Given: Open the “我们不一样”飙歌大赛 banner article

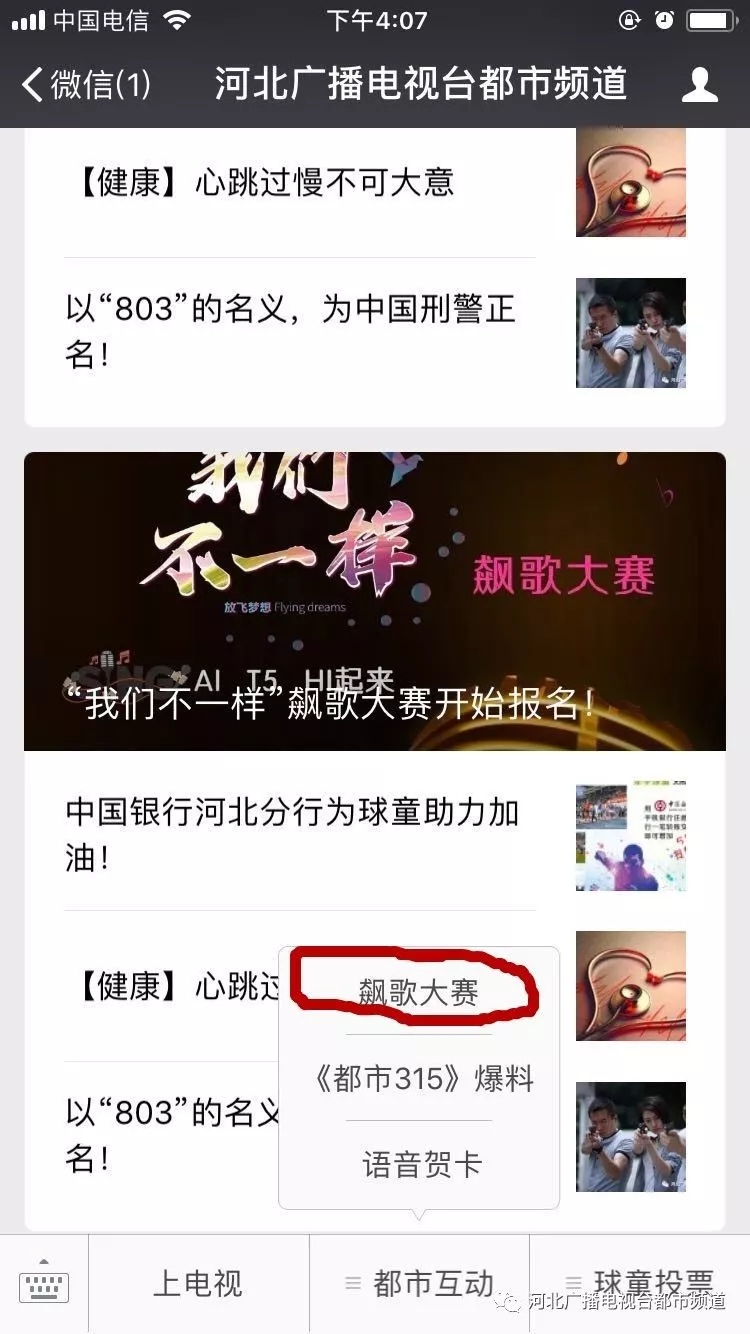Looking at the screenshot, I should point(374,601).
